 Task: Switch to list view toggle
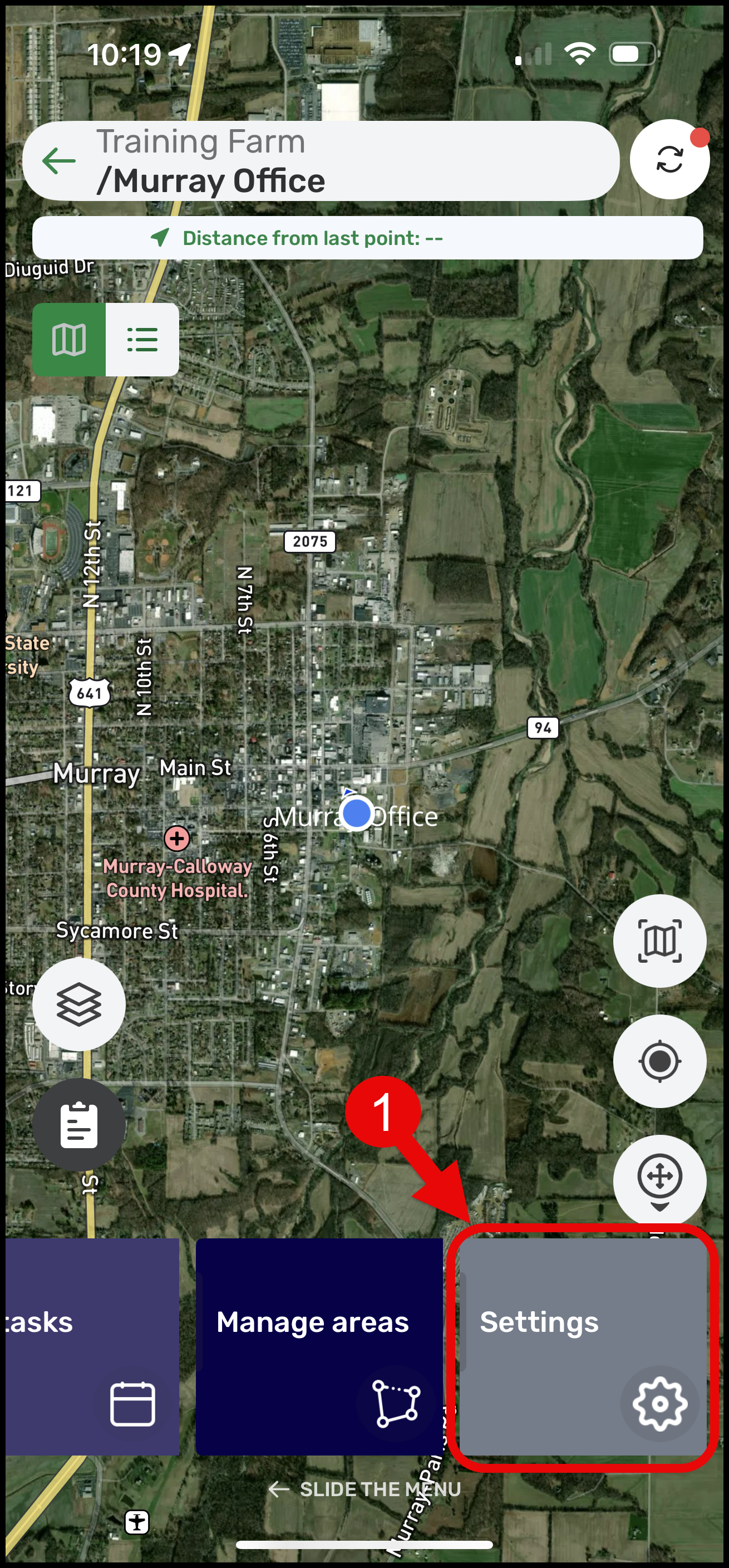point(142,340)
